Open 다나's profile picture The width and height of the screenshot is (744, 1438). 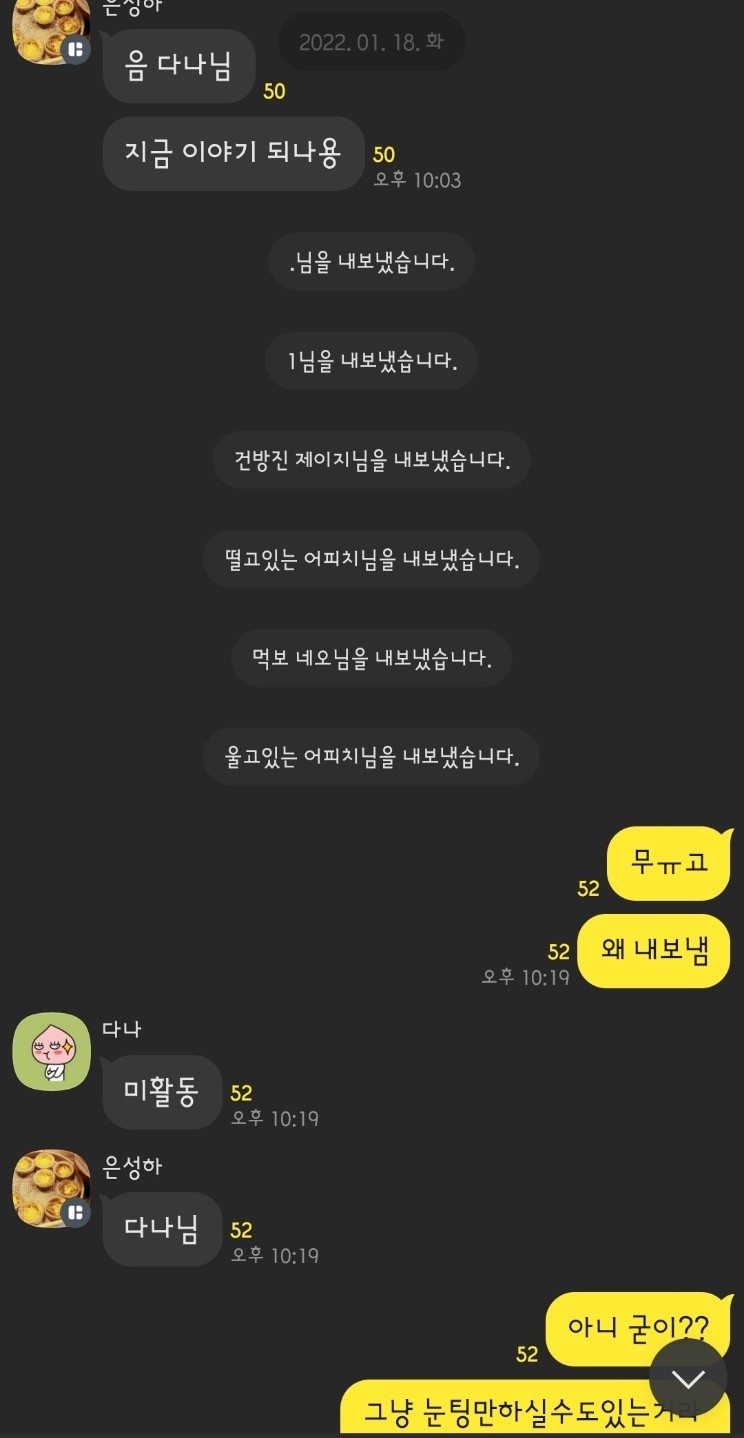51,1051
